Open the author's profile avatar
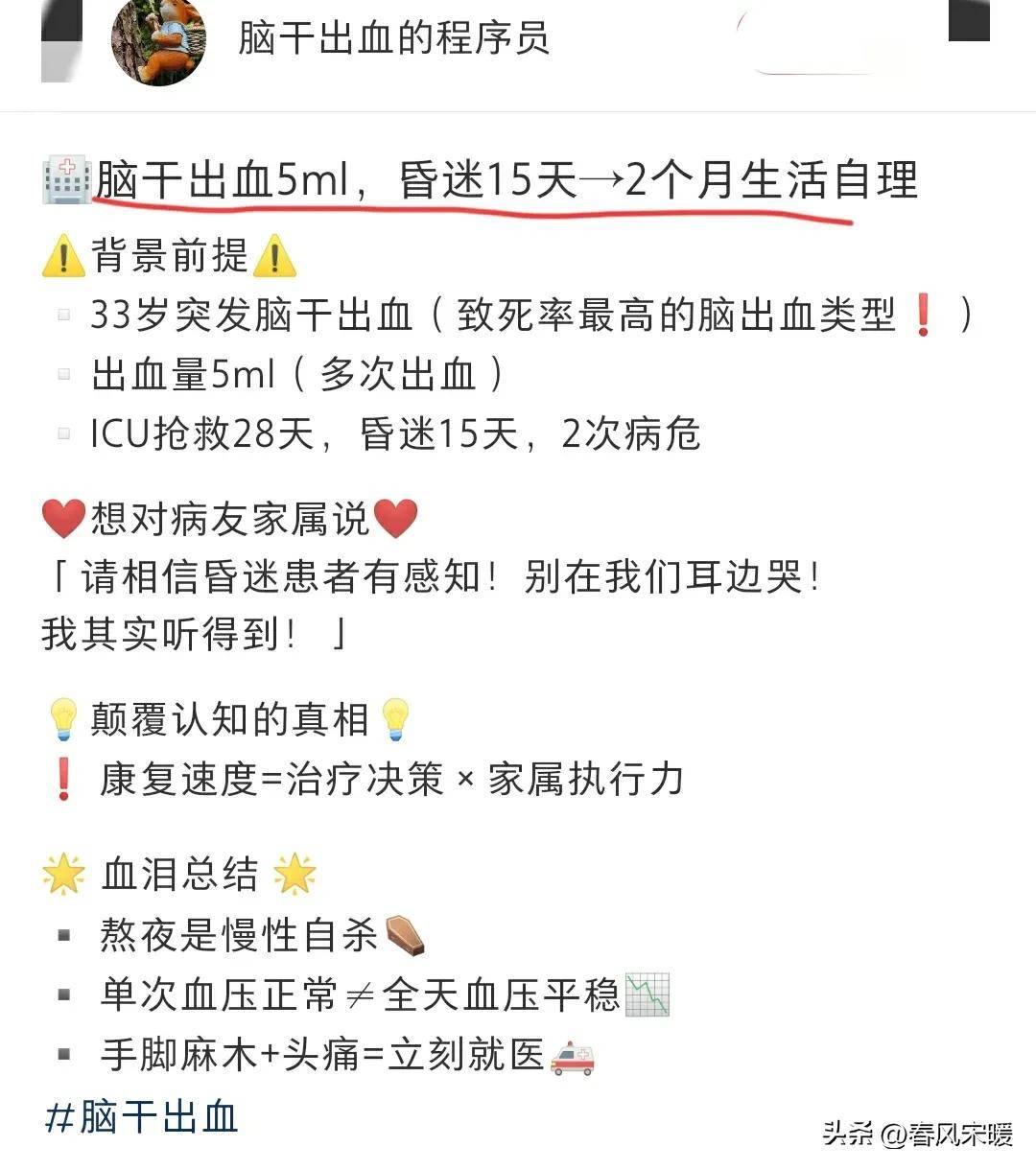The width and height of the screenshot is (1036, 1170). (x=159, y=40)
